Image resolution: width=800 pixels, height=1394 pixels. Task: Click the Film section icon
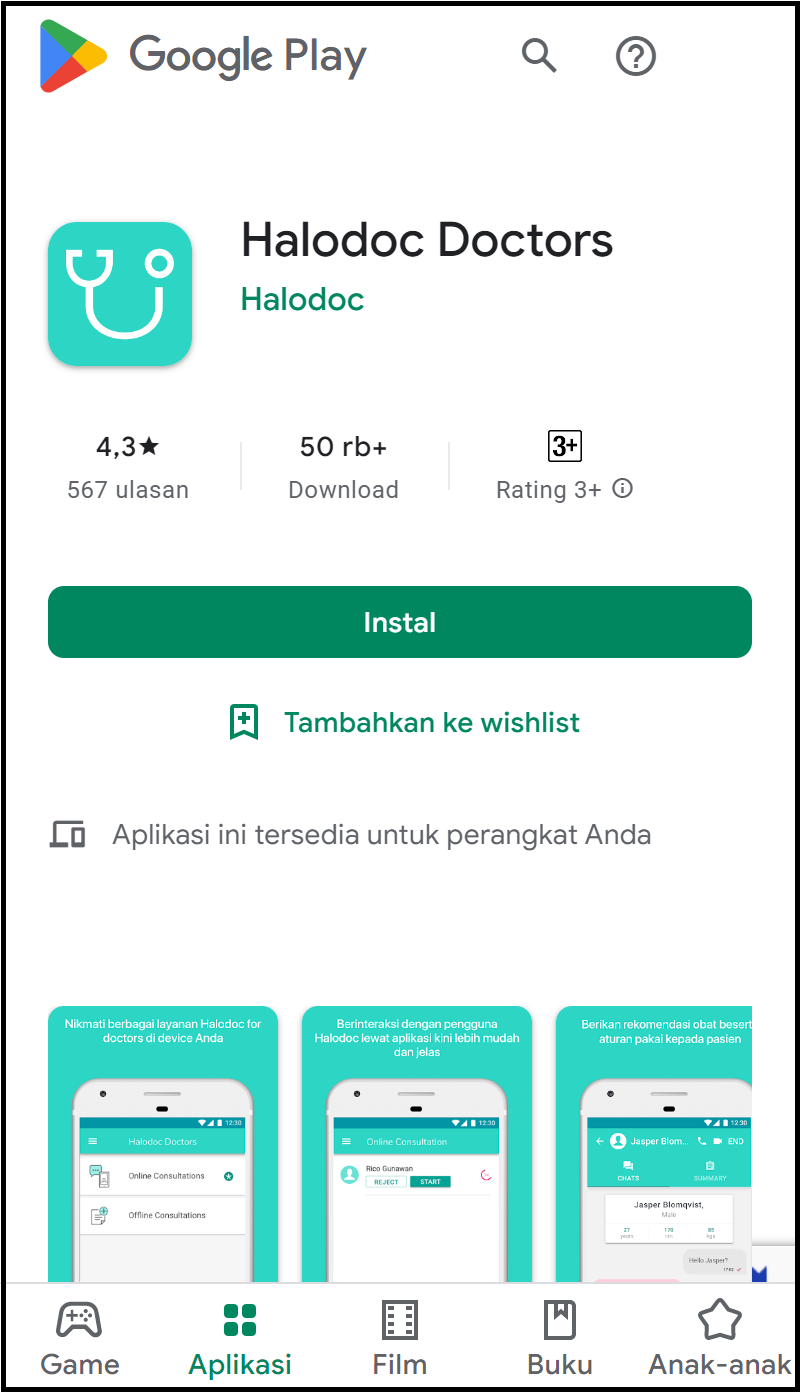pyautogui.click(x=399, y=1318)
